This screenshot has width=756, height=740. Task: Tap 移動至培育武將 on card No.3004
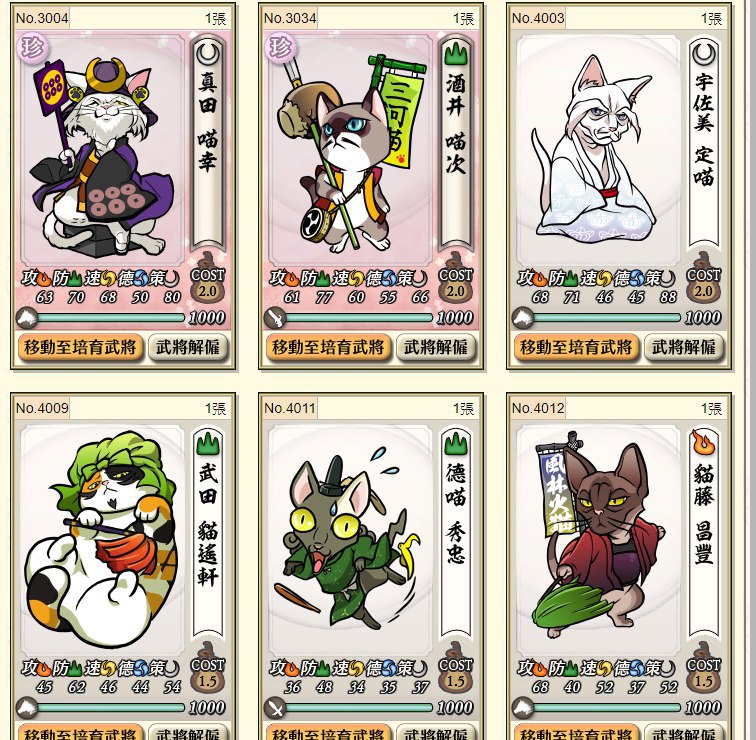click(x=81, y=347)
